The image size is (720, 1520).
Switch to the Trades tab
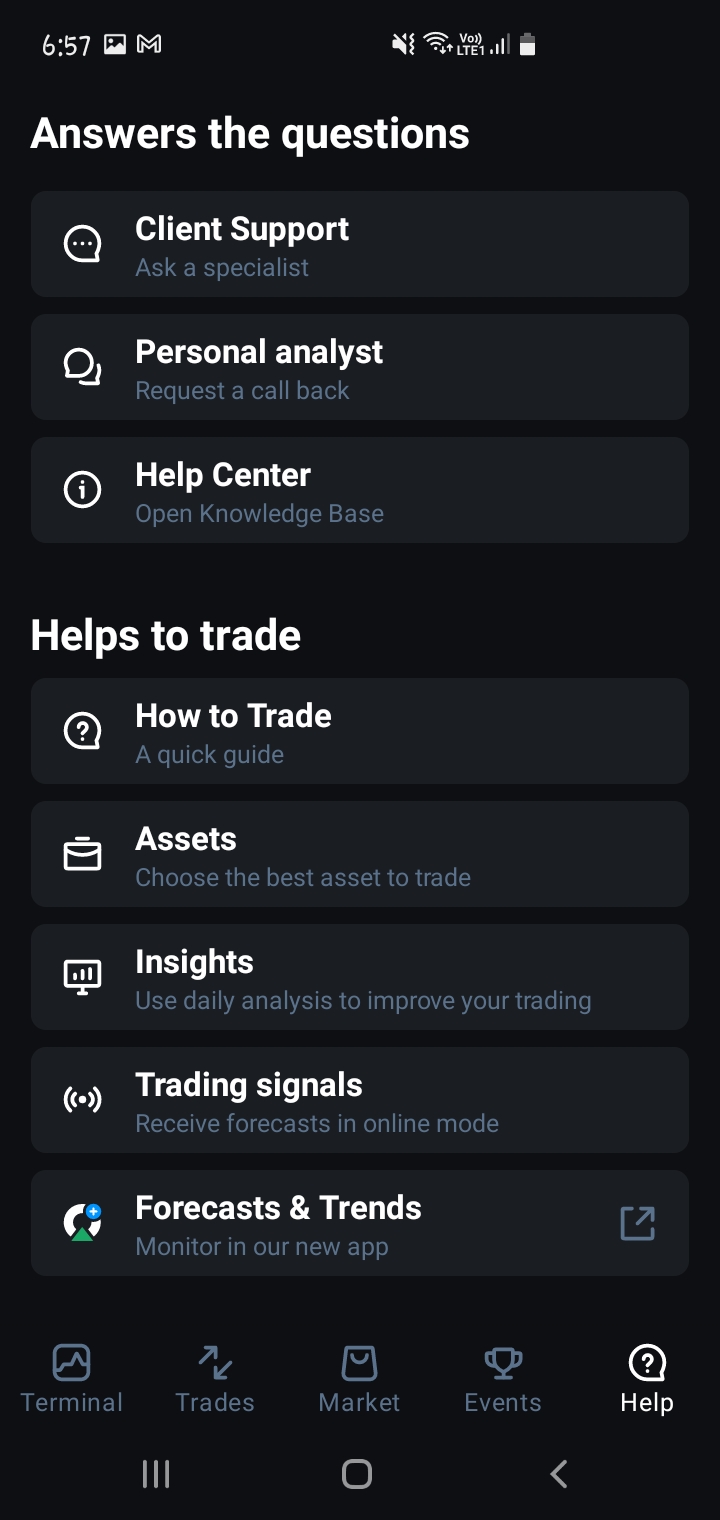215,1379
